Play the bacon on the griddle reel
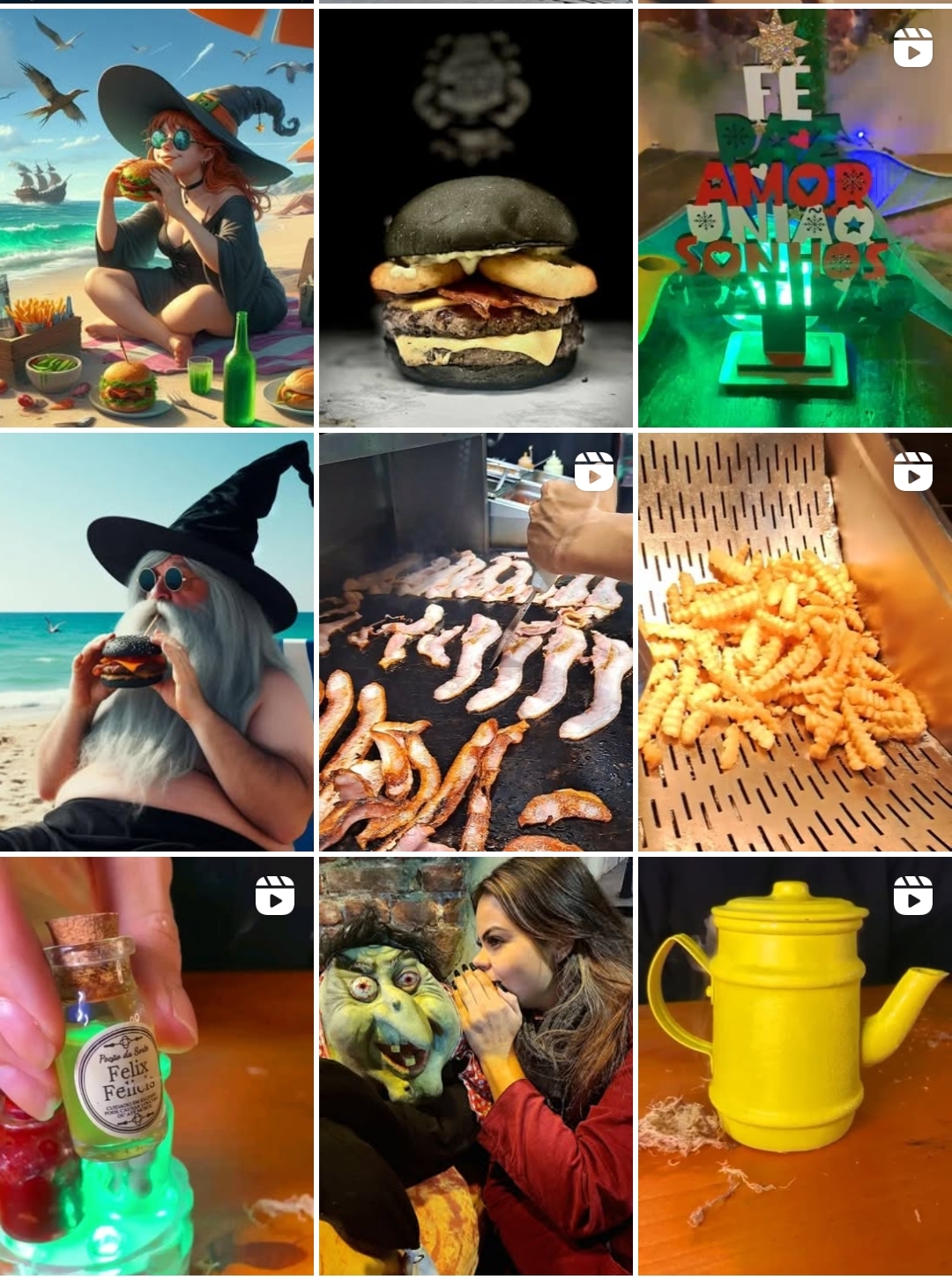This screenshot has height=1287, width=952. click(476, 642)
